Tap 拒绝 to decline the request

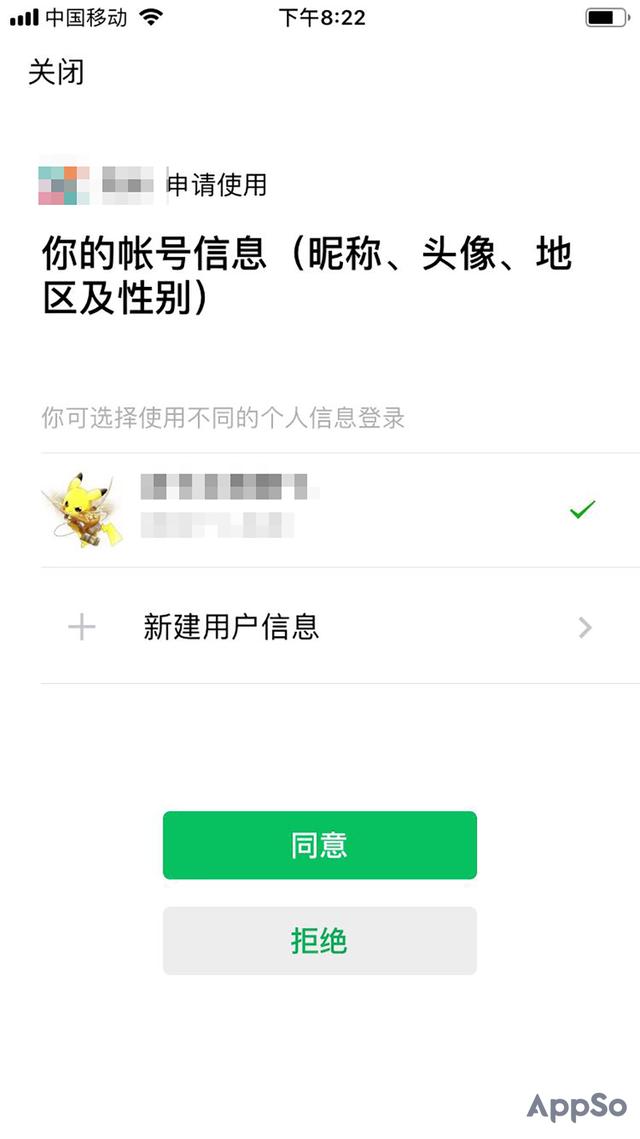coord(320,941)
